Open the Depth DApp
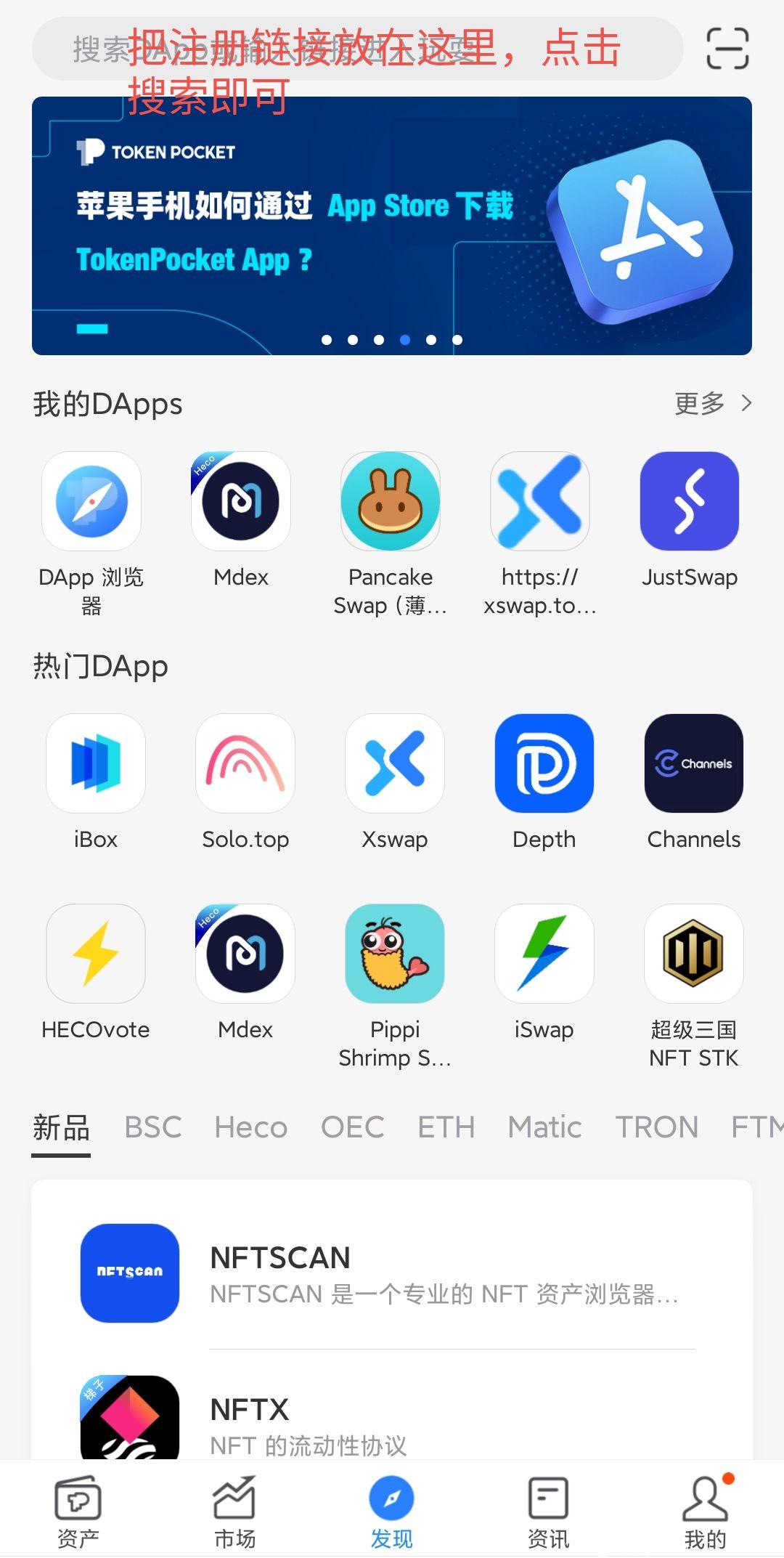The height and width of the screenshot is (1558, 784). [544, 763]
